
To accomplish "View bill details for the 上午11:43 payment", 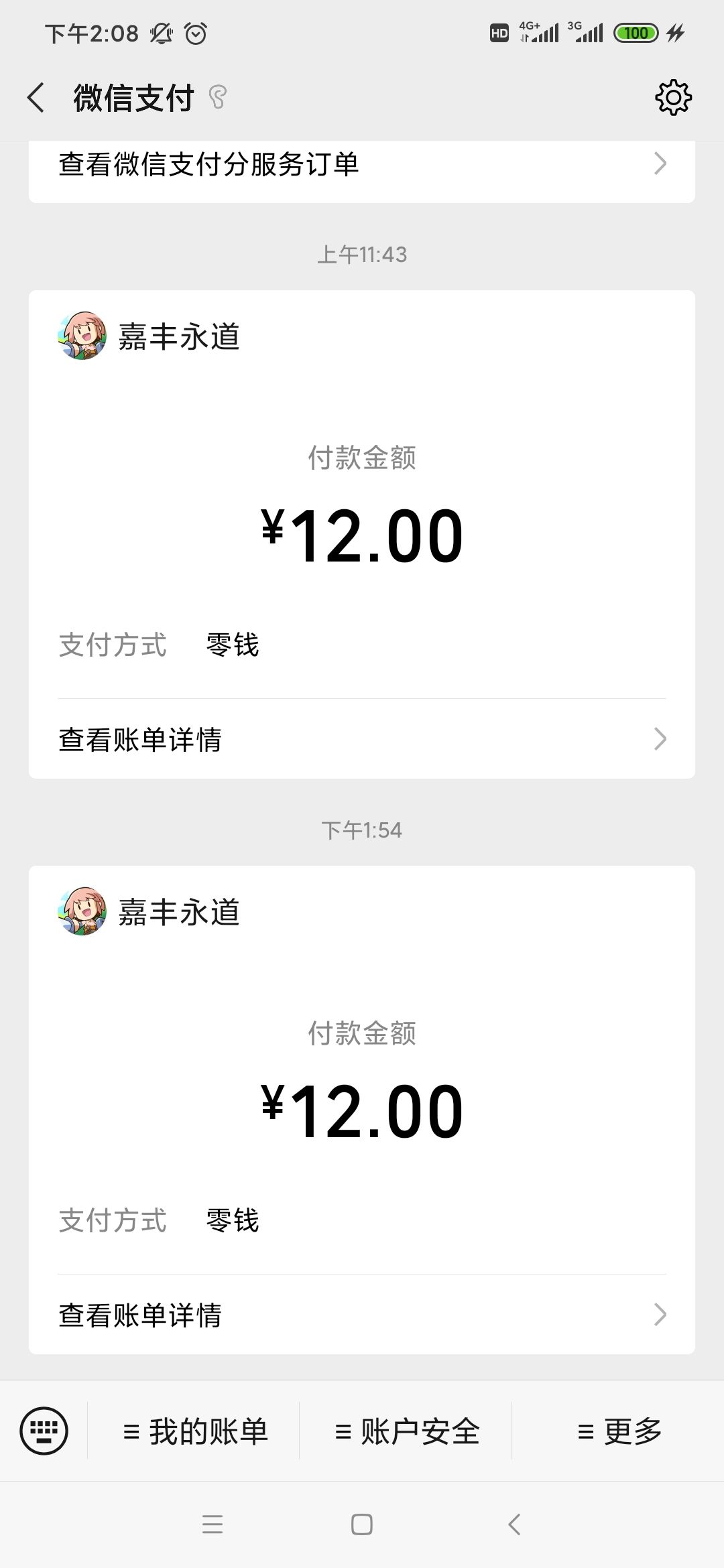I will tap(362, 740).
